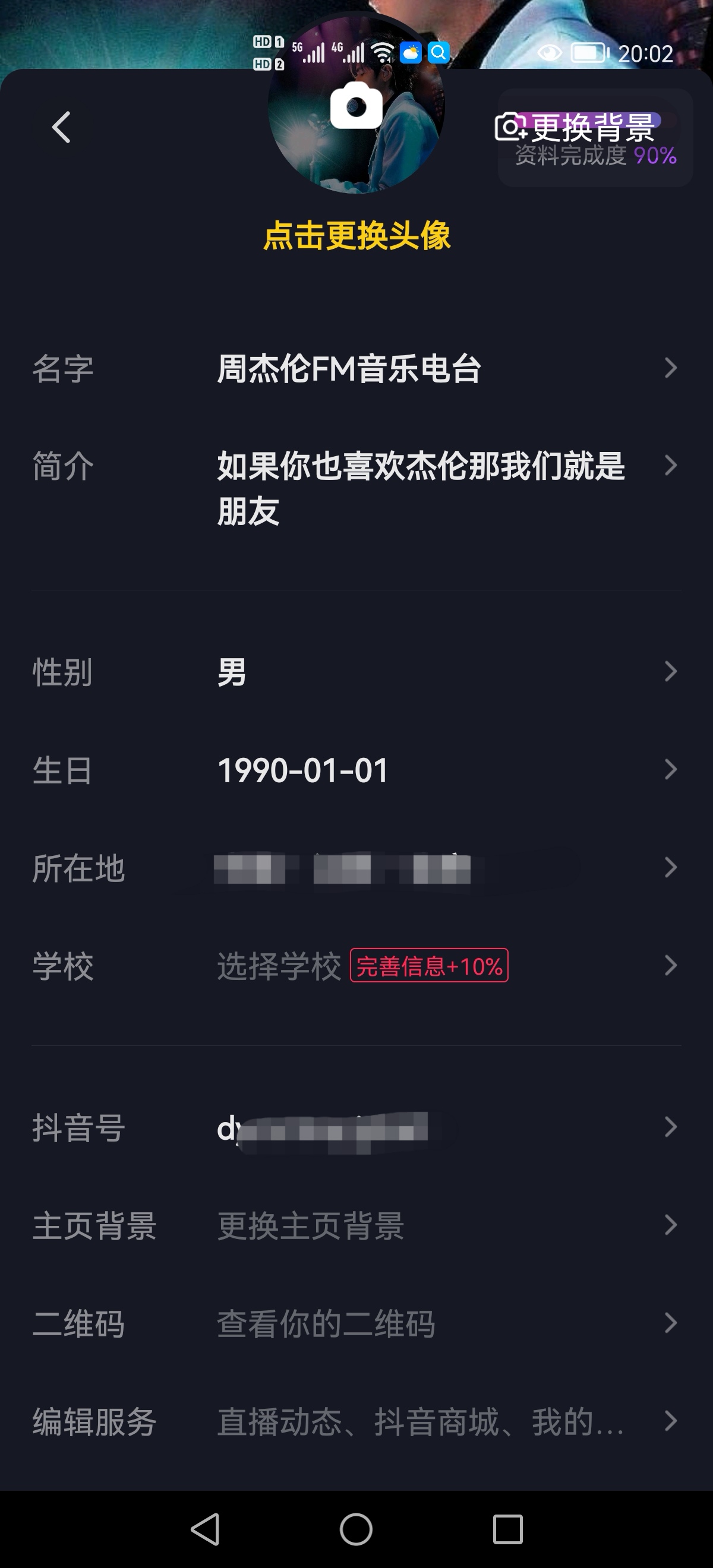Select a school in the 学校 row

(x=356, y=966)
